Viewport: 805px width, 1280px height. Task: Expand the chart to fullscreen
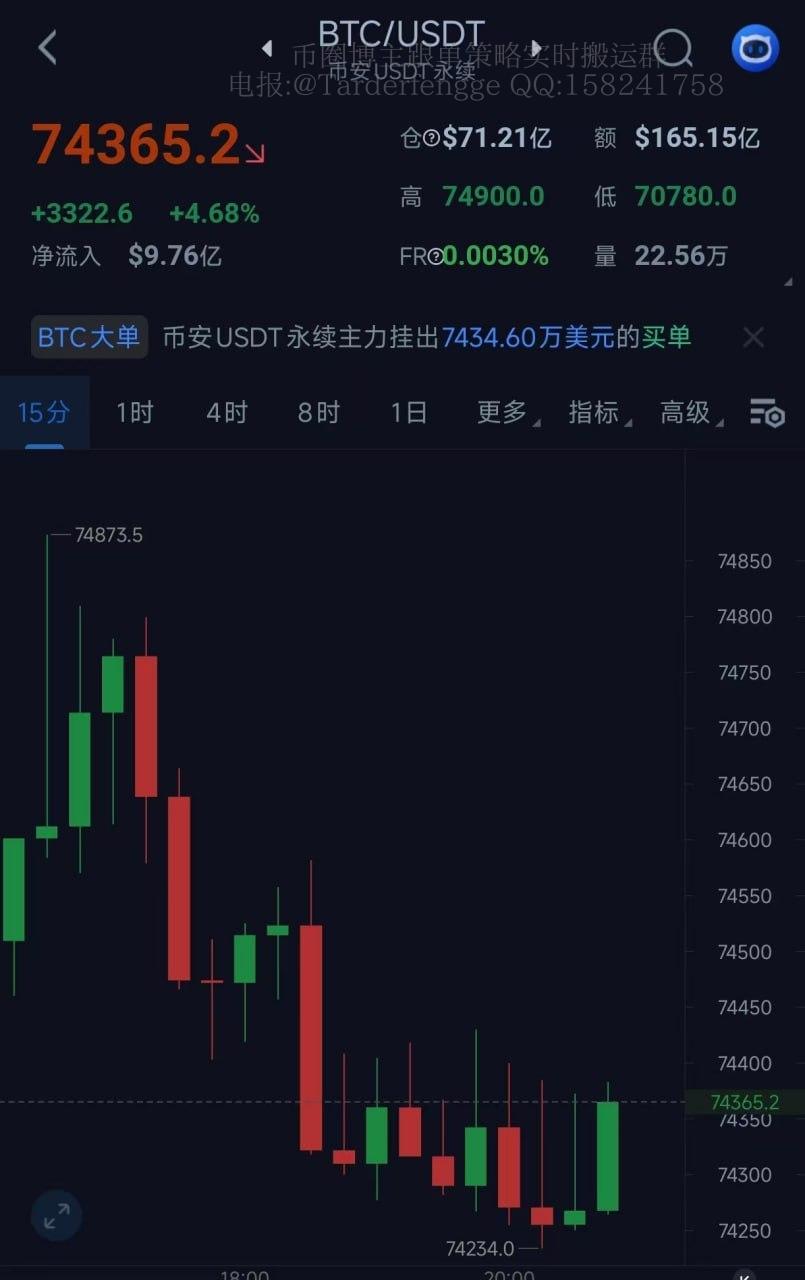(x=56, y=1216)
